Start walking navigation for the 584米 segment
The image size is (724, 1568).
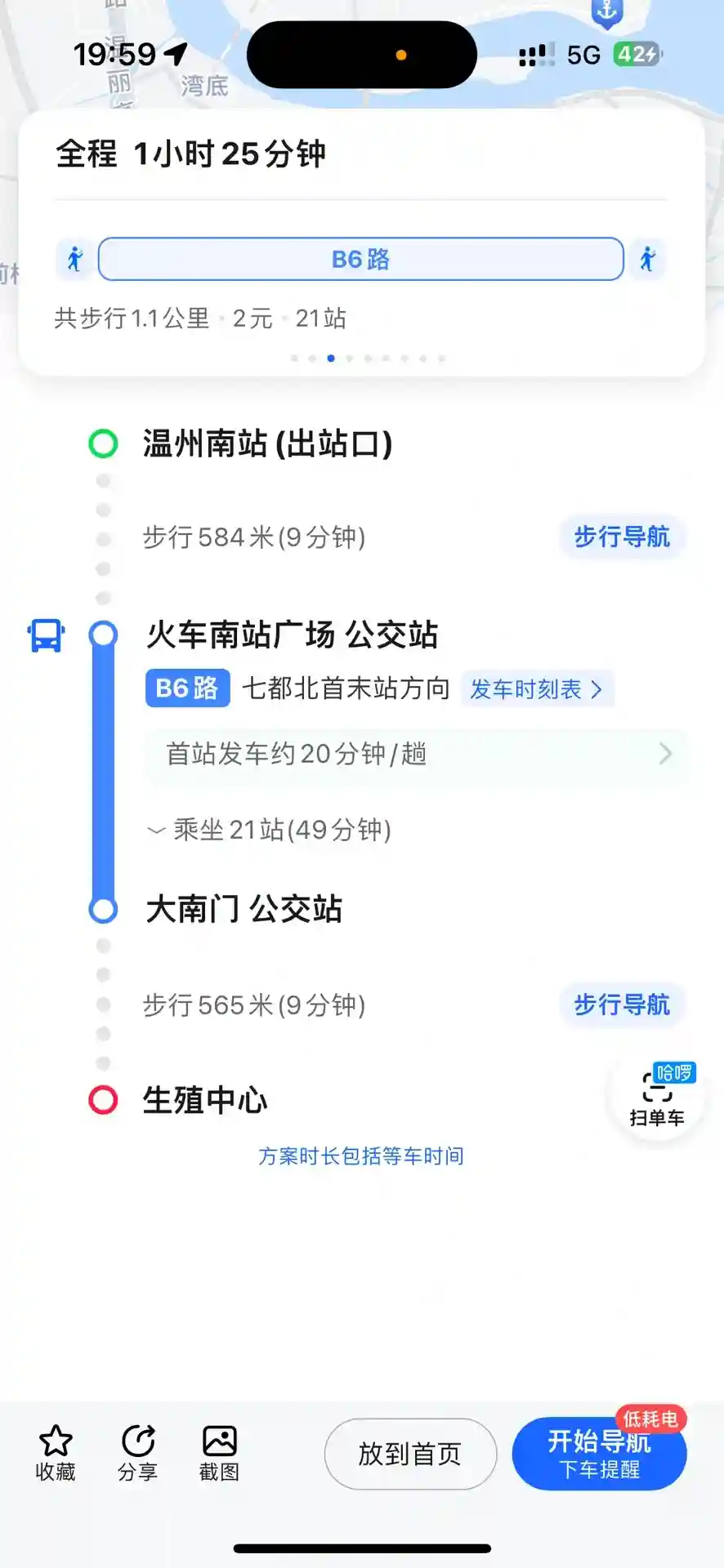(x=621, y=537)
